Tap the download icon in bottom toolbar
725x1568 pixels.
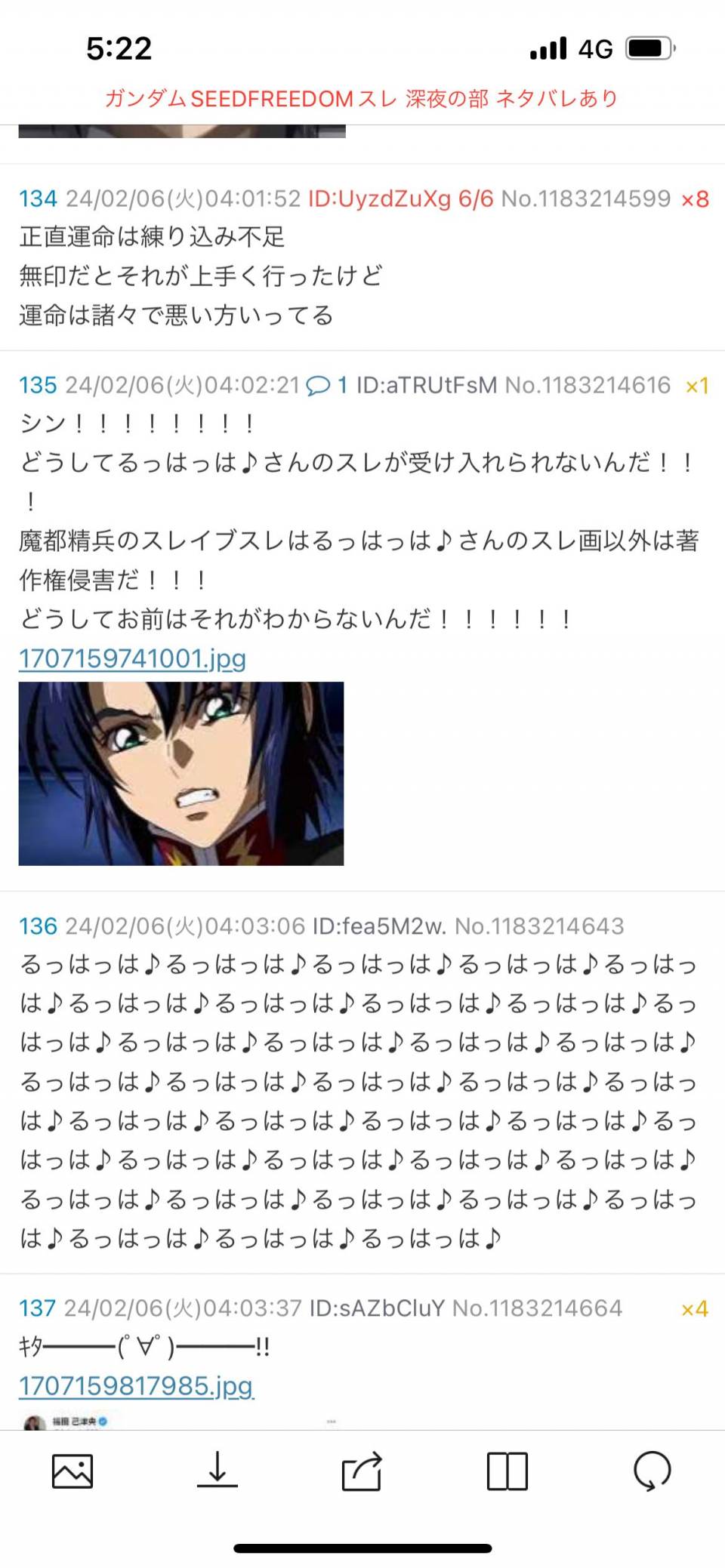[x=217, y=1471]
